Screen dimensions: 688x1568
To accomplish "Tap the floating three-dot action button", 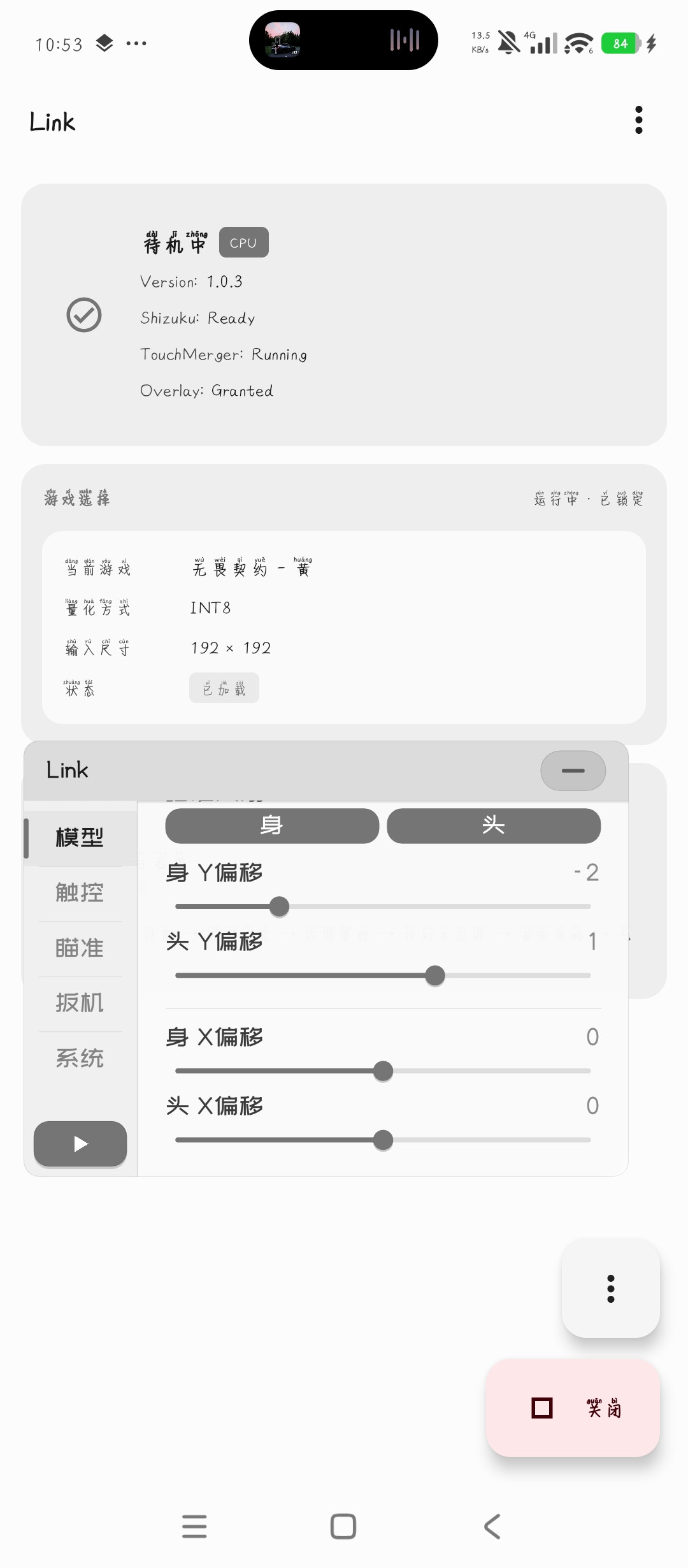I will 610,1289.
